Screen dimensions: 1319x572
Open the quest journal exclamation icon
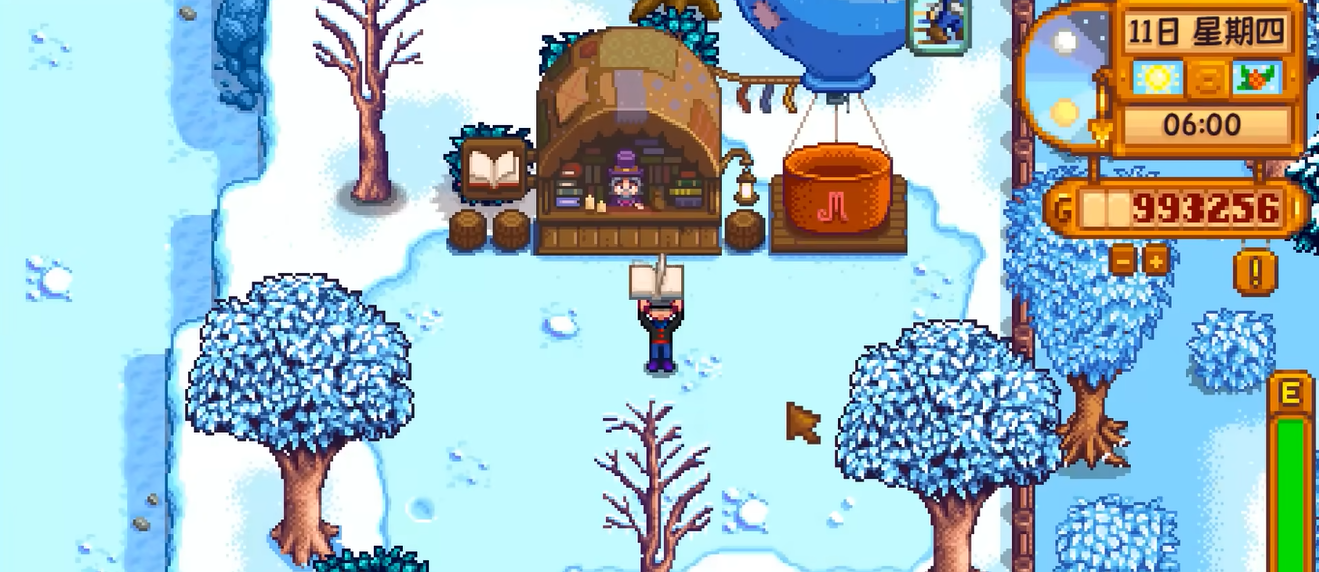[x=1255, y=270]
